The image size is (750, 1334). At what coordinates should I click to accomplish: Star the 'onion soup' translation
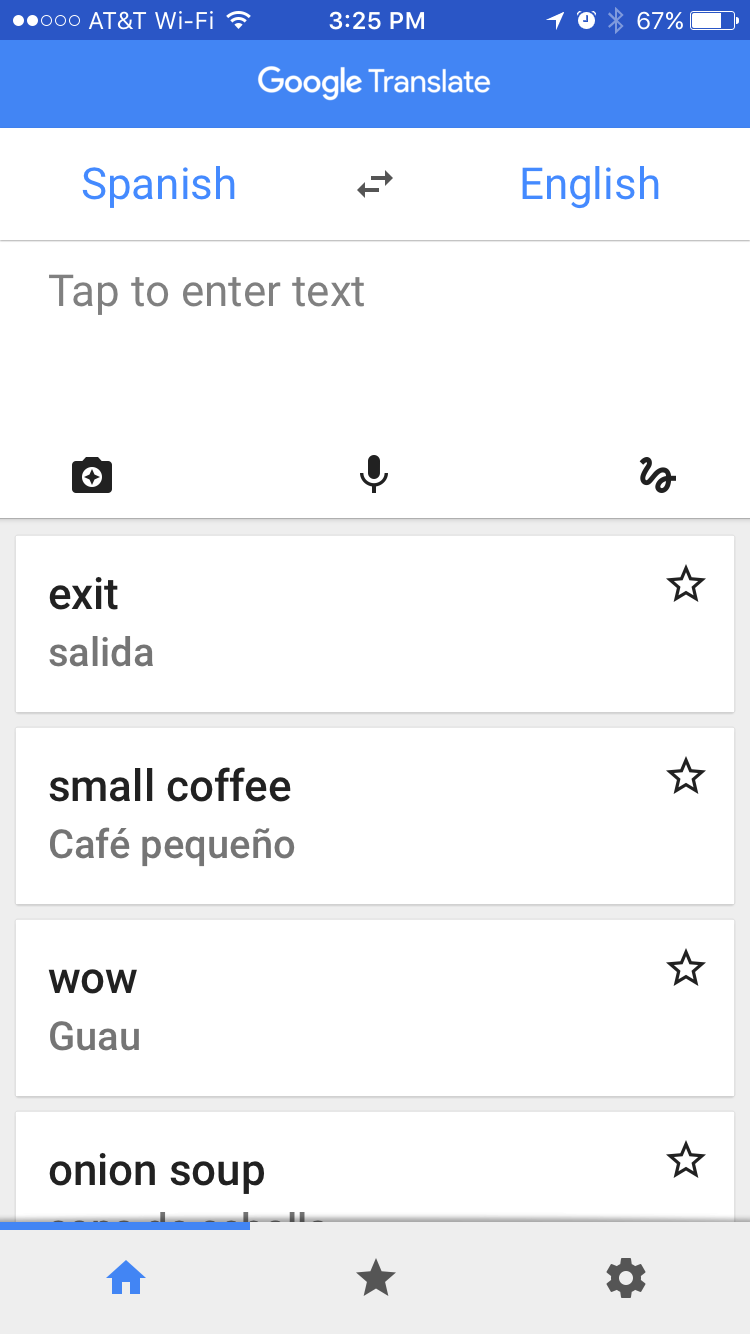[x=685, y=1160]
